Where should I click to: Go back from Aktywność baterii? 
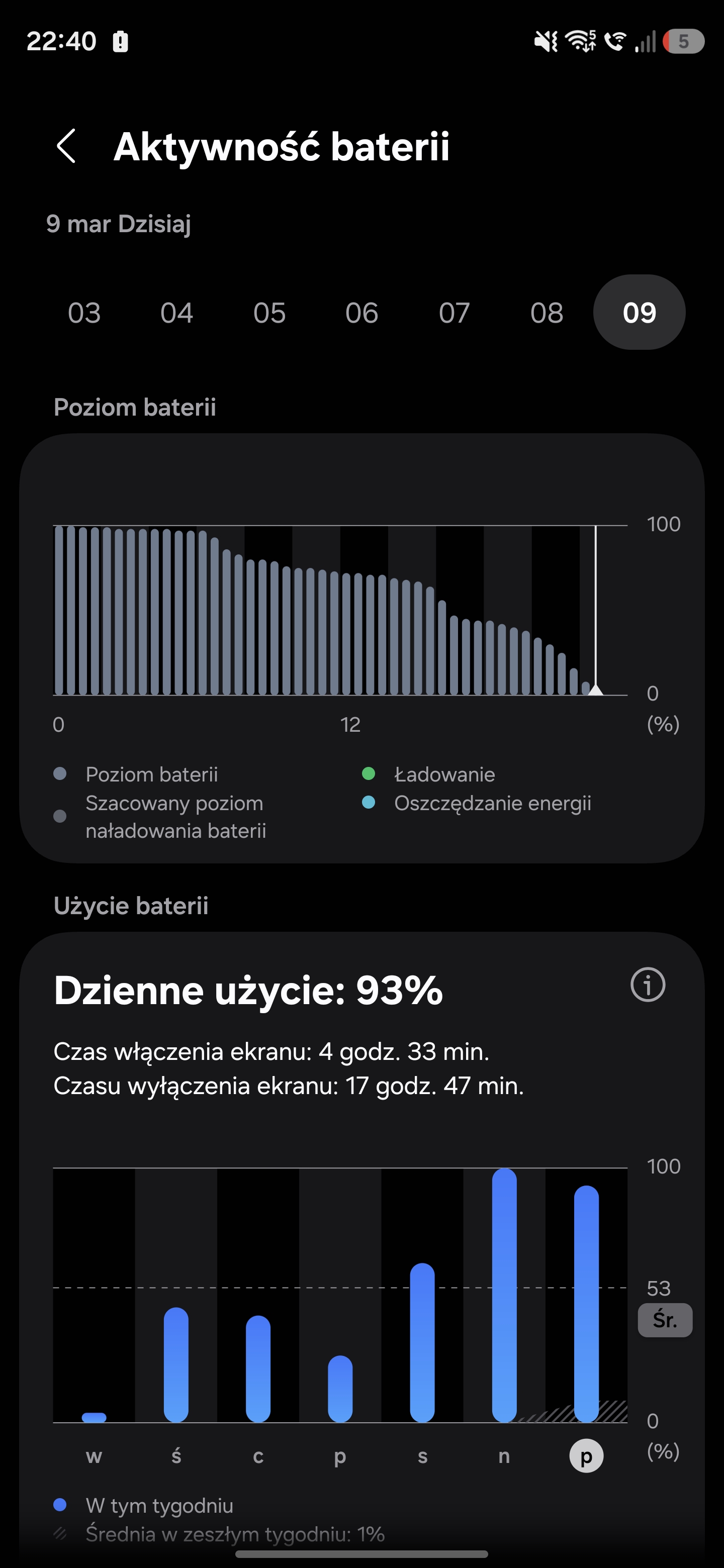click(x=66, y=146)
